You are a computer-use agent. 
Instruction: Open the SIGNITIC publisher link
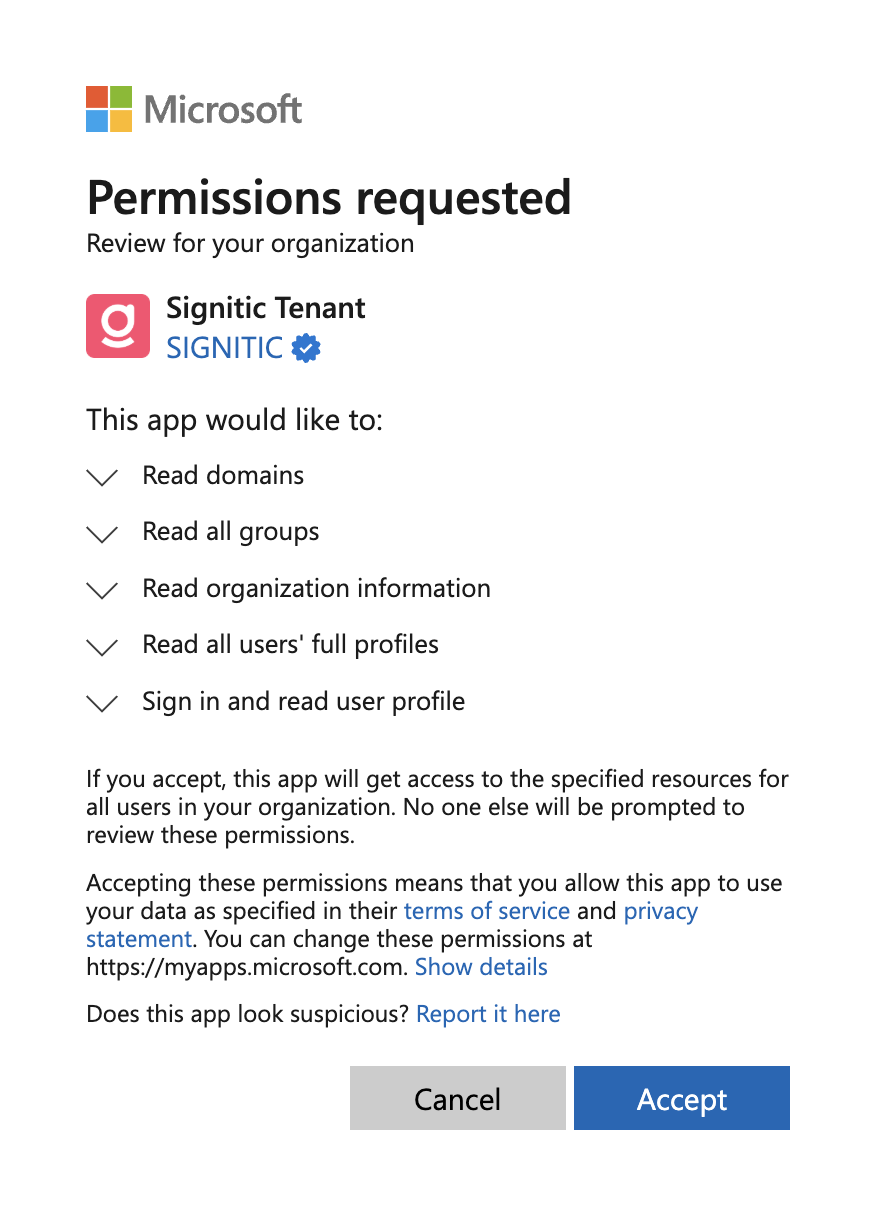point(225,348)
